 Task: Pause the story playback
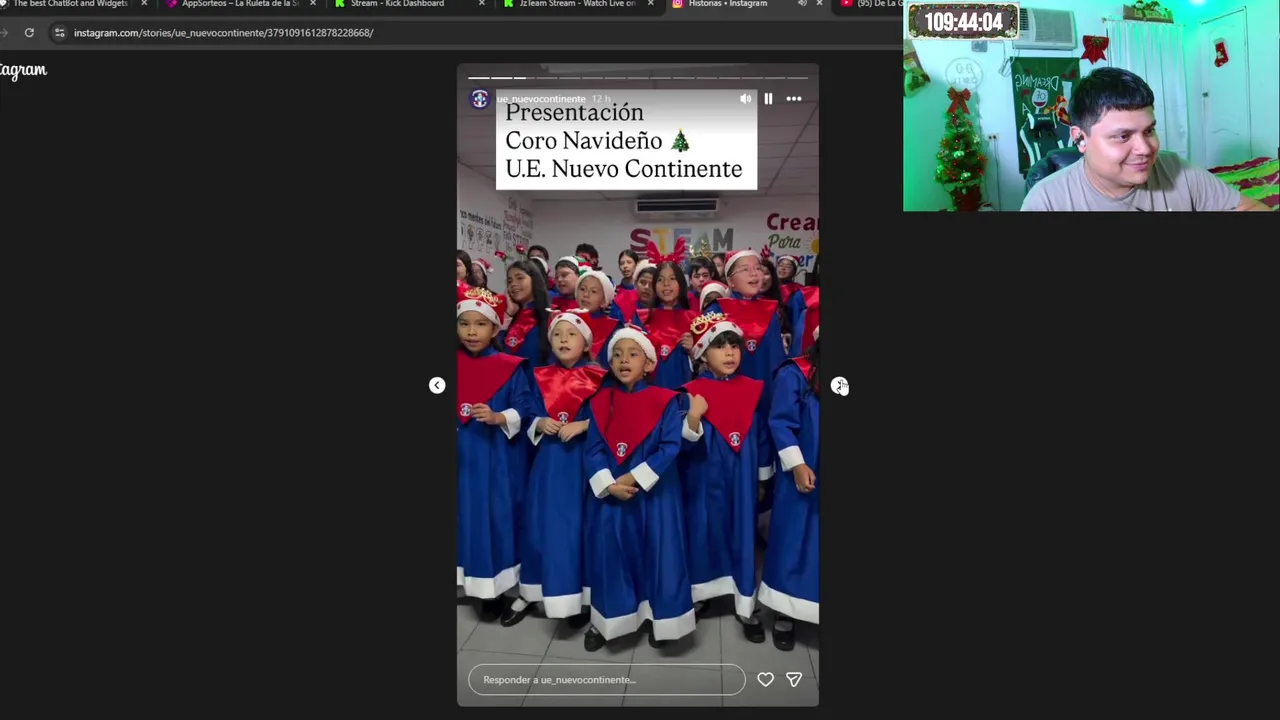768,99
